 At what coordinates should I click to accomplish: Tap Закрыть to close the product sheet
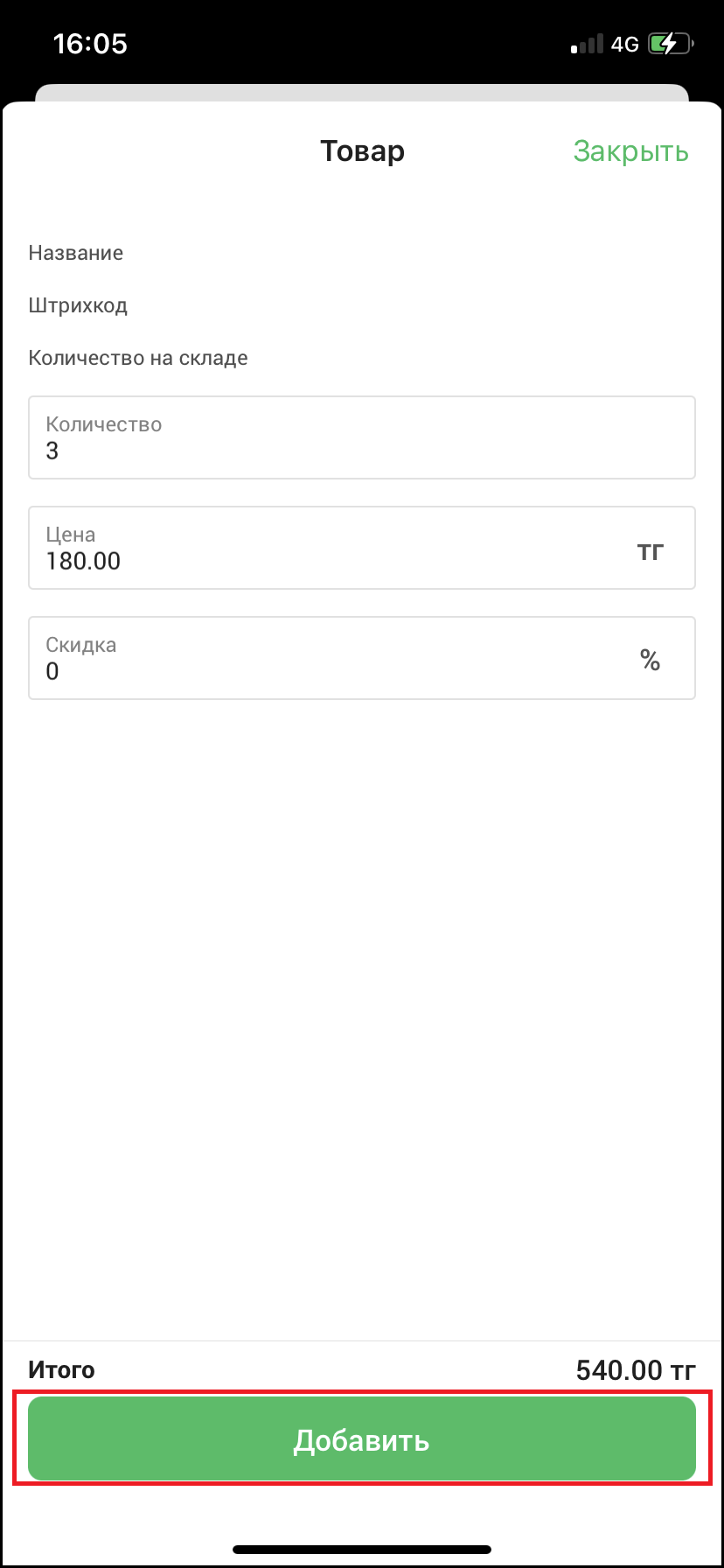(630, 151)
